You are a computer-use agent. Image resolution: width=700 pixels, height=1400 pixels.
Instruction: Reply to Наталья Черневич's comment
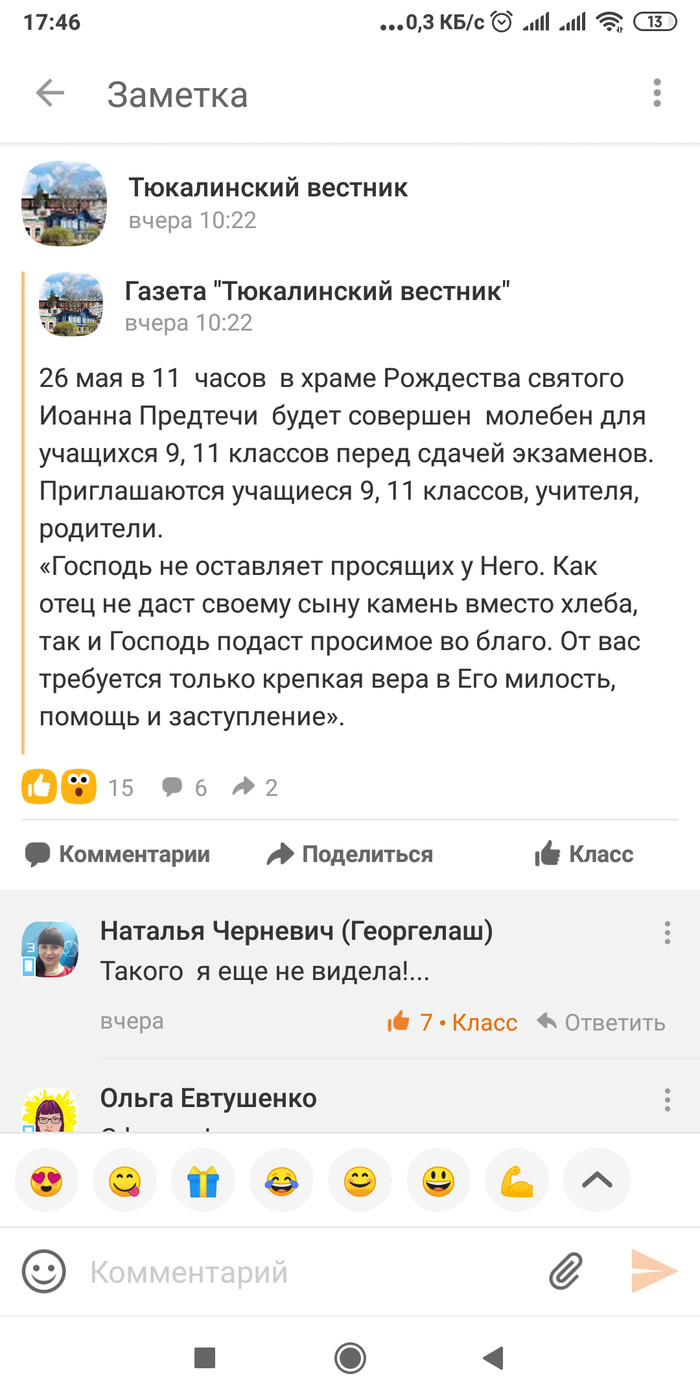[x=601, y=1022]
